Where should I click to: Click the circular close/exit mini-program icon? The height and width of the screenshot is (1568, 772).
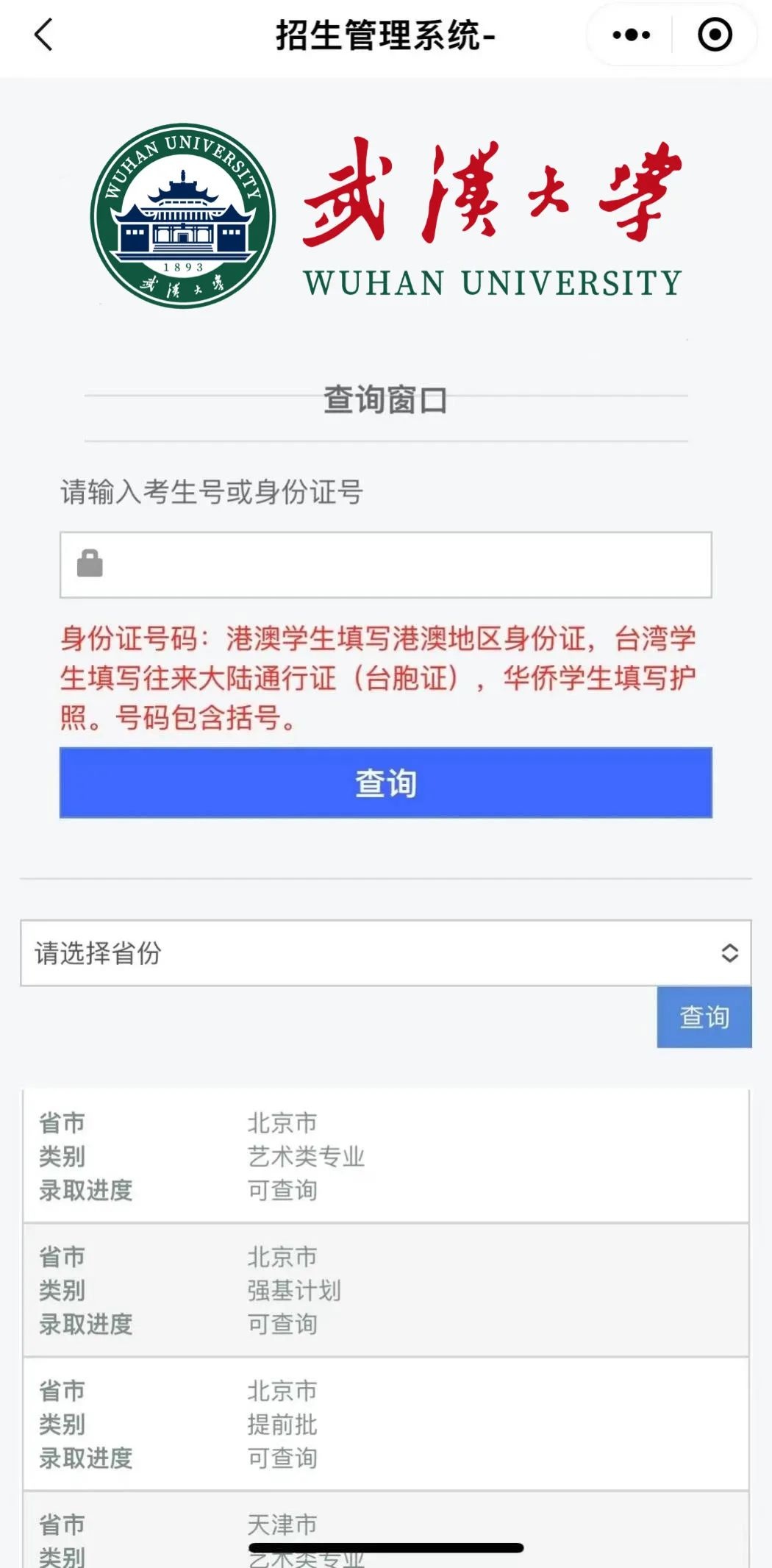coord(712,35)
